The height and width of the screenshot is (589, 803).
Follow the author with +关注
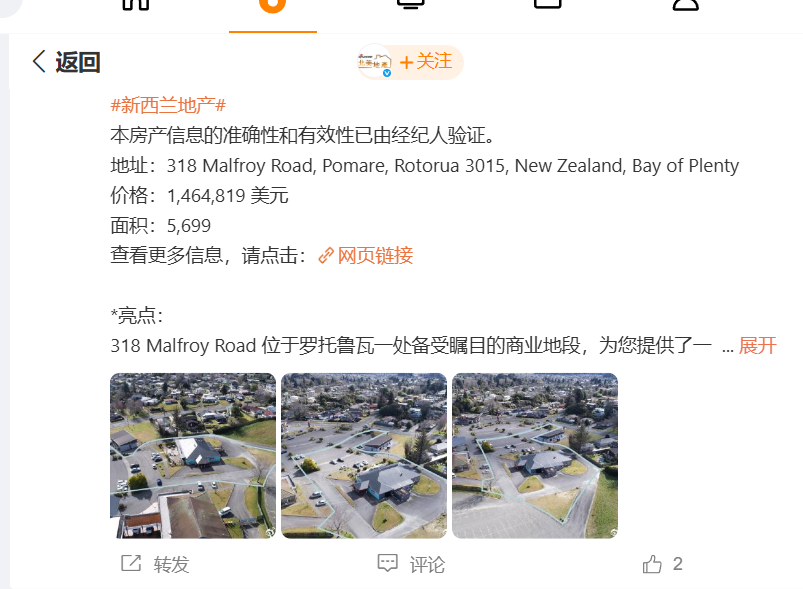click(426, 62)
